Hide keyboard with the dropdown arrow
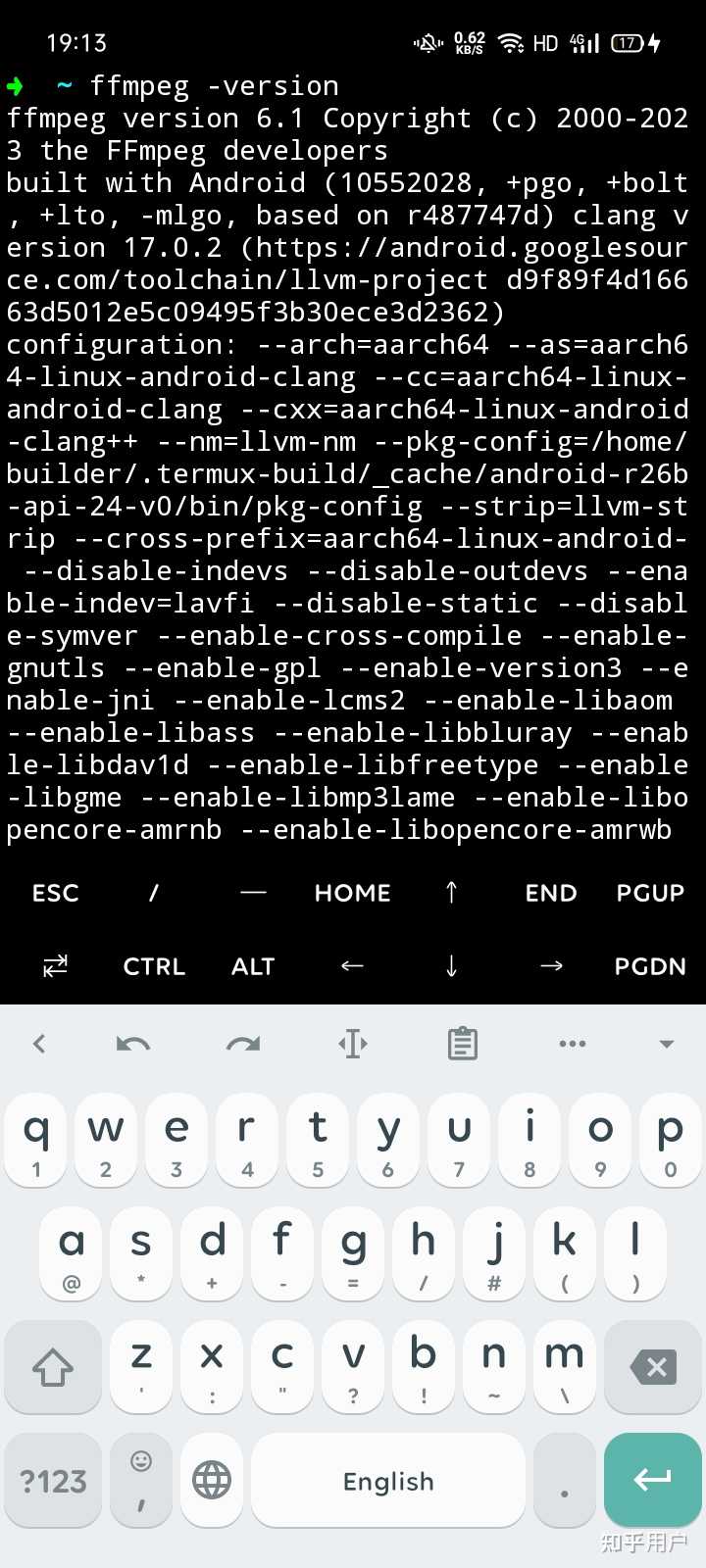 (x=667, y=1044)
